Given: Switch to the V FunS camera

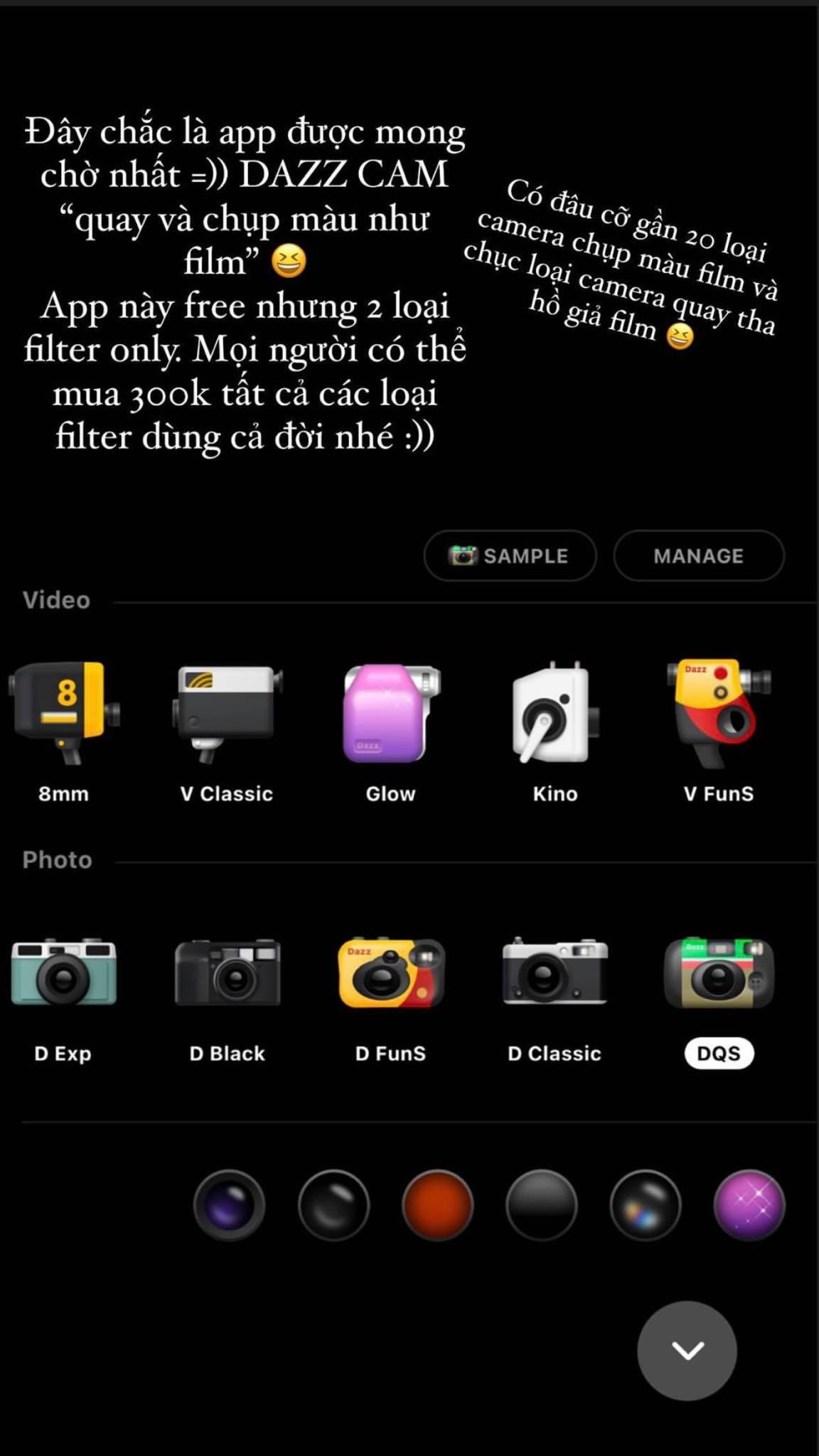Looking at the screenshot, I should click(719, 713).
